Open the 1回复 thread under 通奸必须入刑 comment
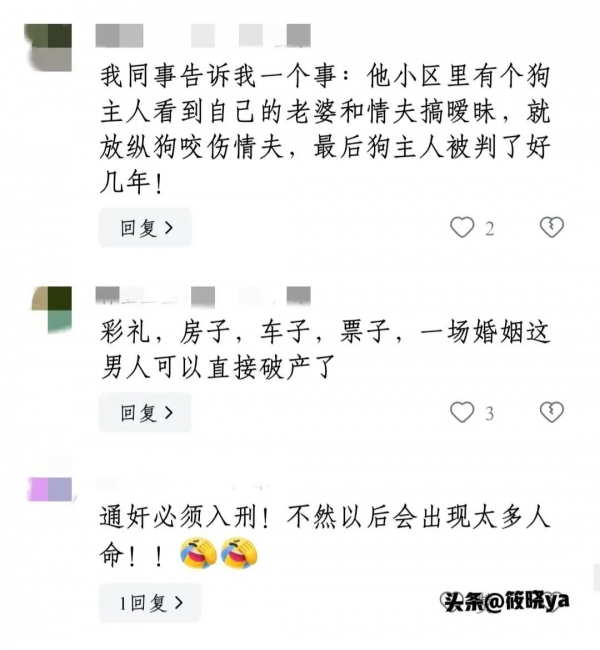The image size is (600, 650). (150, 603)
